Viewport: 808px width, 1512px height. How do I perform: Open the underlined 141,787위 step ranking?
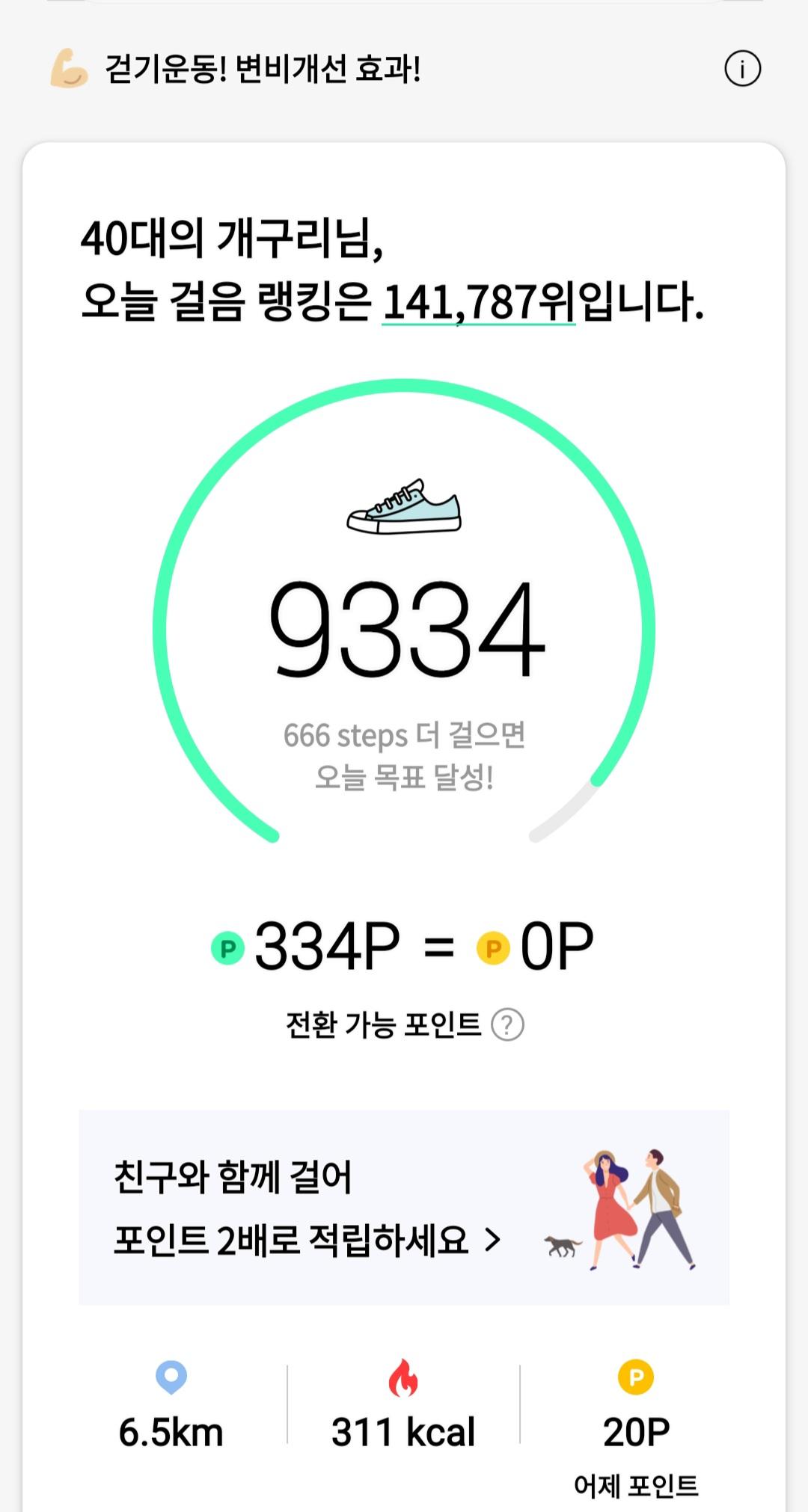tap(479, 303)
